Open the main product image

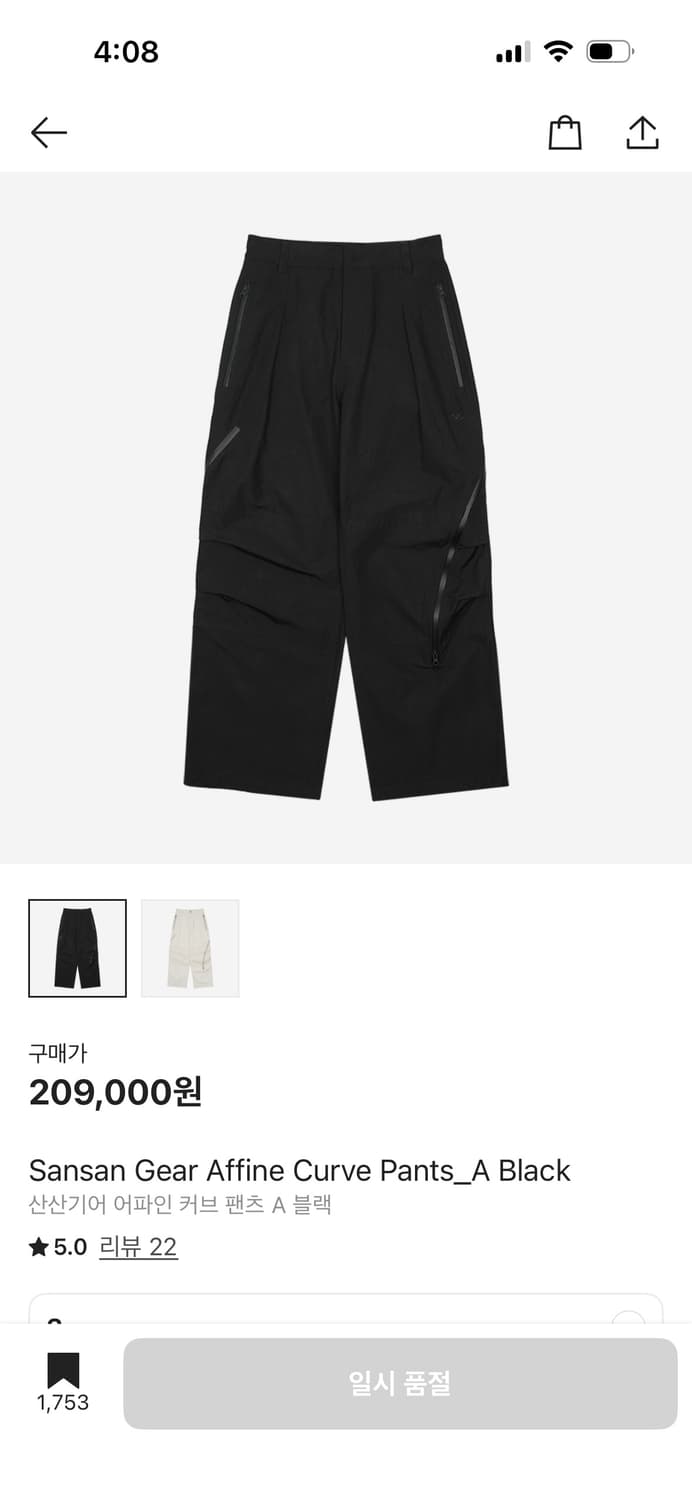(346, 517)
